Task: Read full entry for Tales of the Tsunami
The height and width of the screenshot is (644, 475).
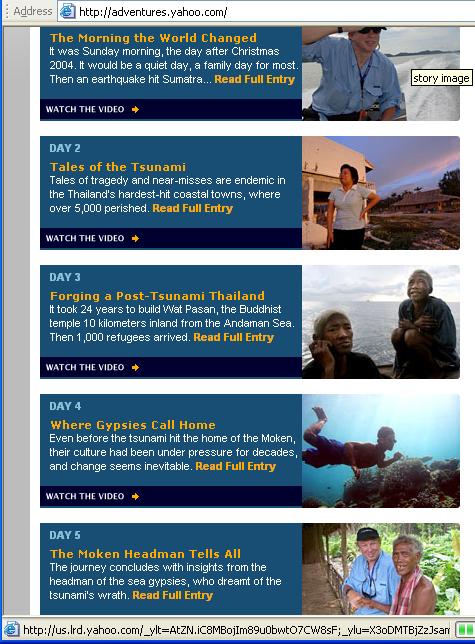Action: (192, 208)
